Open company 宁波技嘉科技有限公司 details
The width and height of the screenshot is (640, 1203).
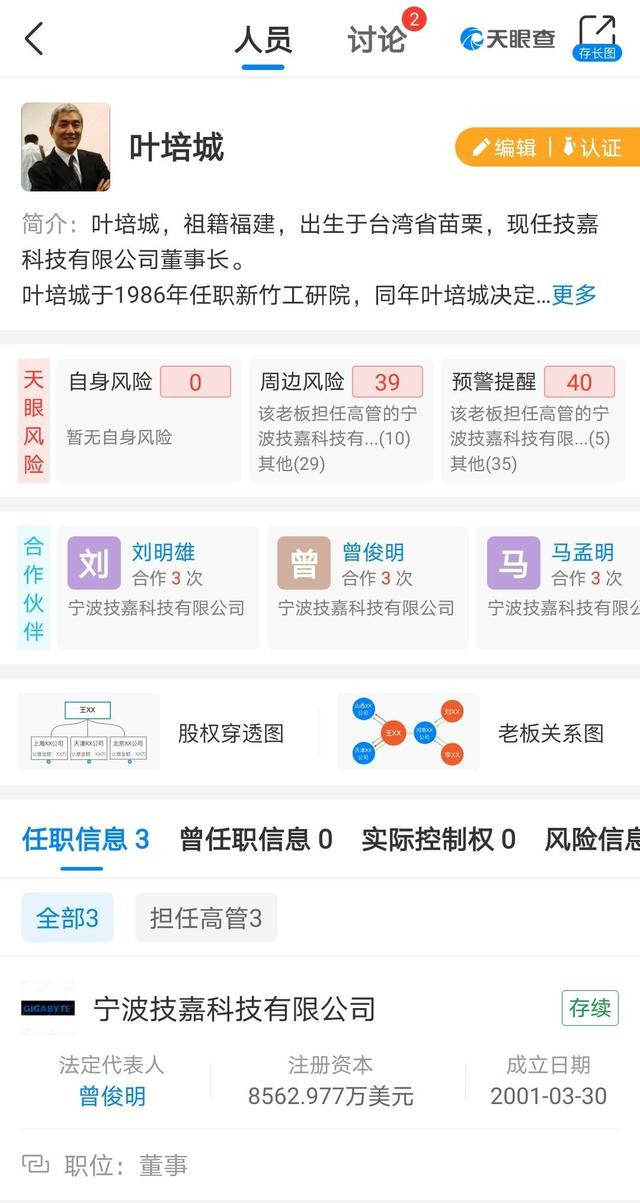(x=234, y=1008)
